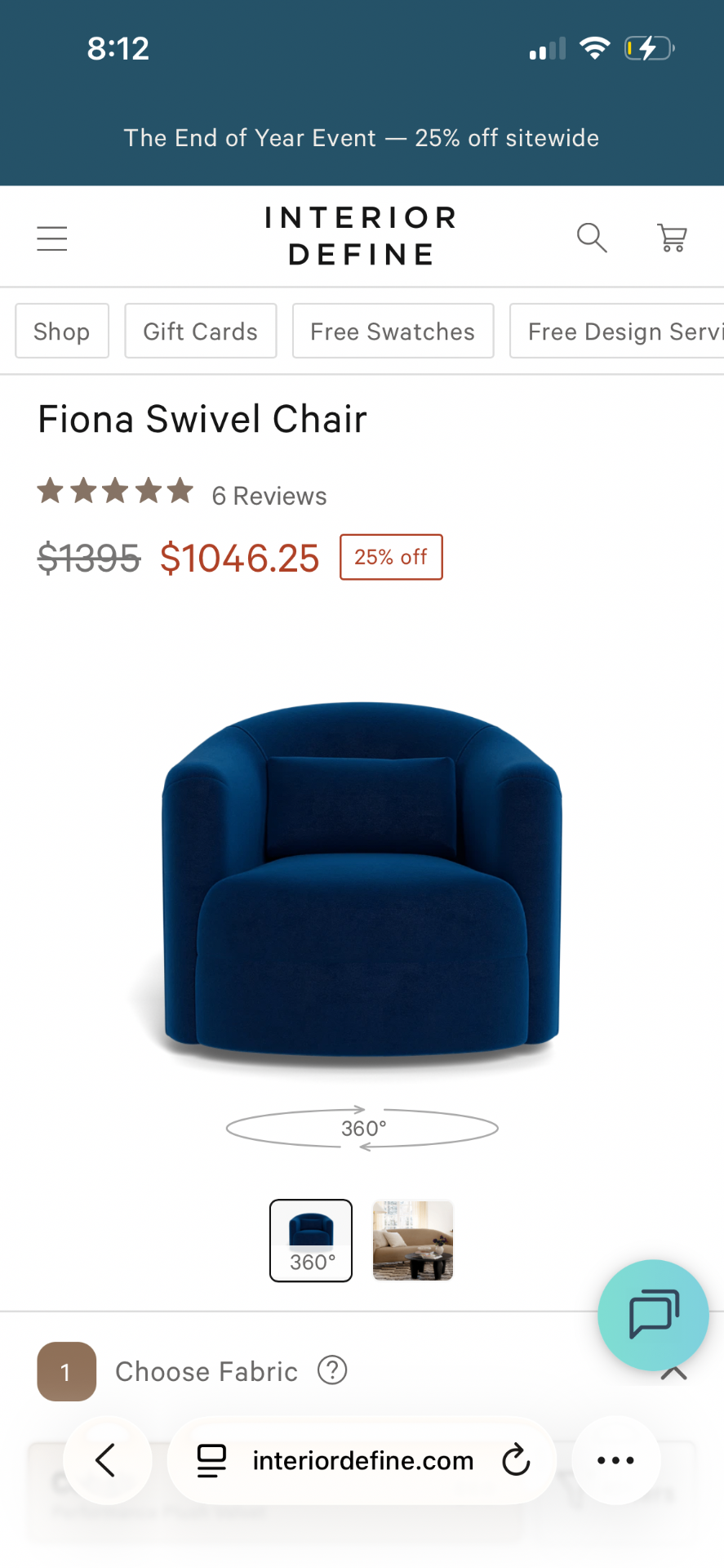Open the shopping cart
The image size is (724, 1568).
point(672,238)
